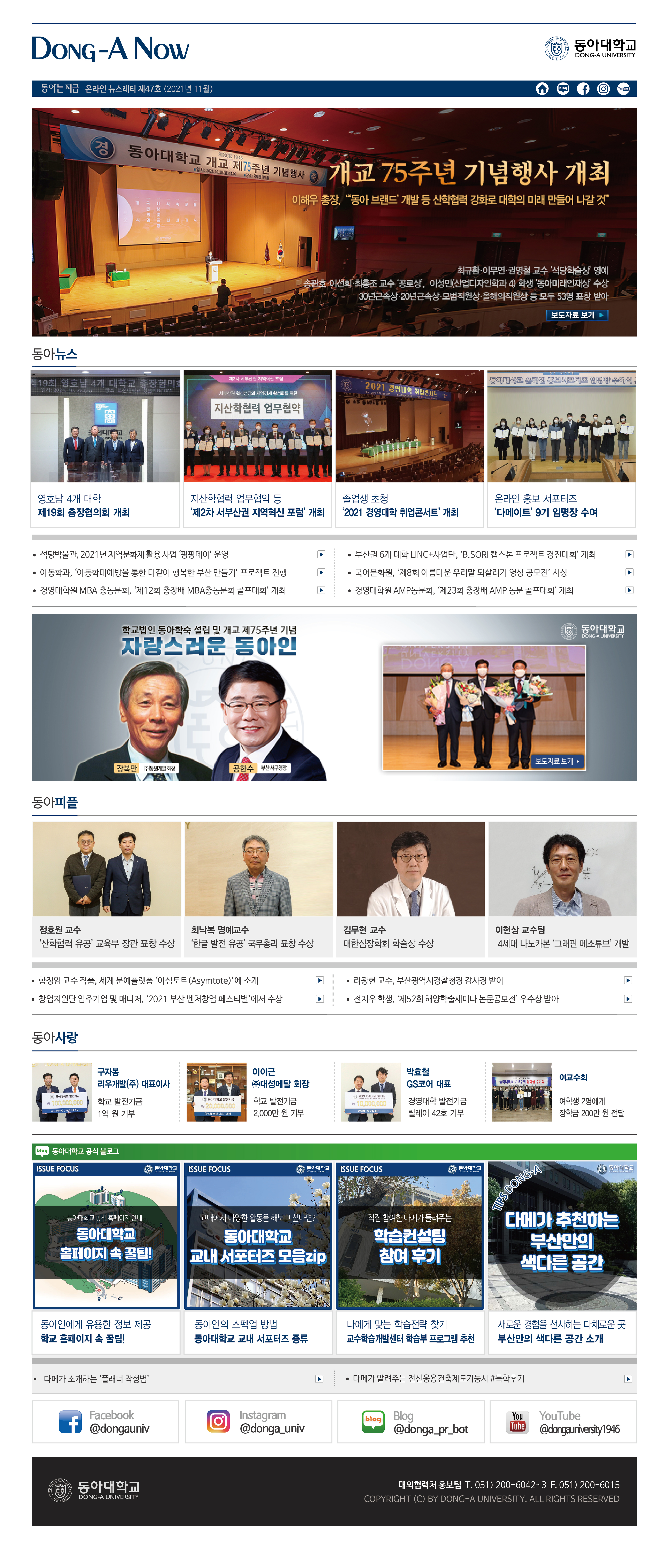The width and height of the screenshot is (671, 1568).
Task: Open the 석당박물관 '팡팡데이' 운영 article arrow
Action: [321, 554]
